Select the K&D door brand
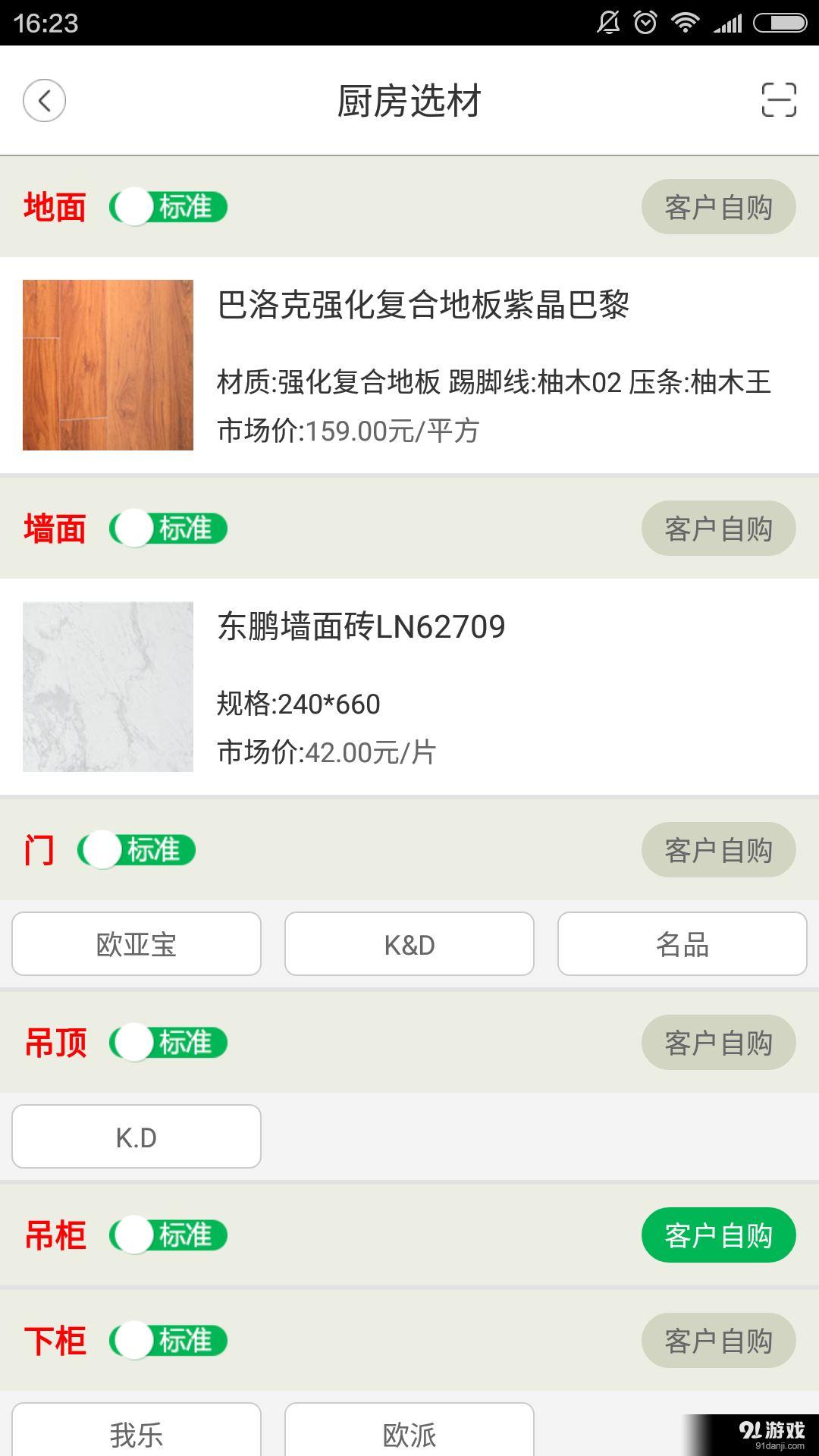Viewport: 819px width, 1456px height. pyautogui.click(x=409, y=944)
